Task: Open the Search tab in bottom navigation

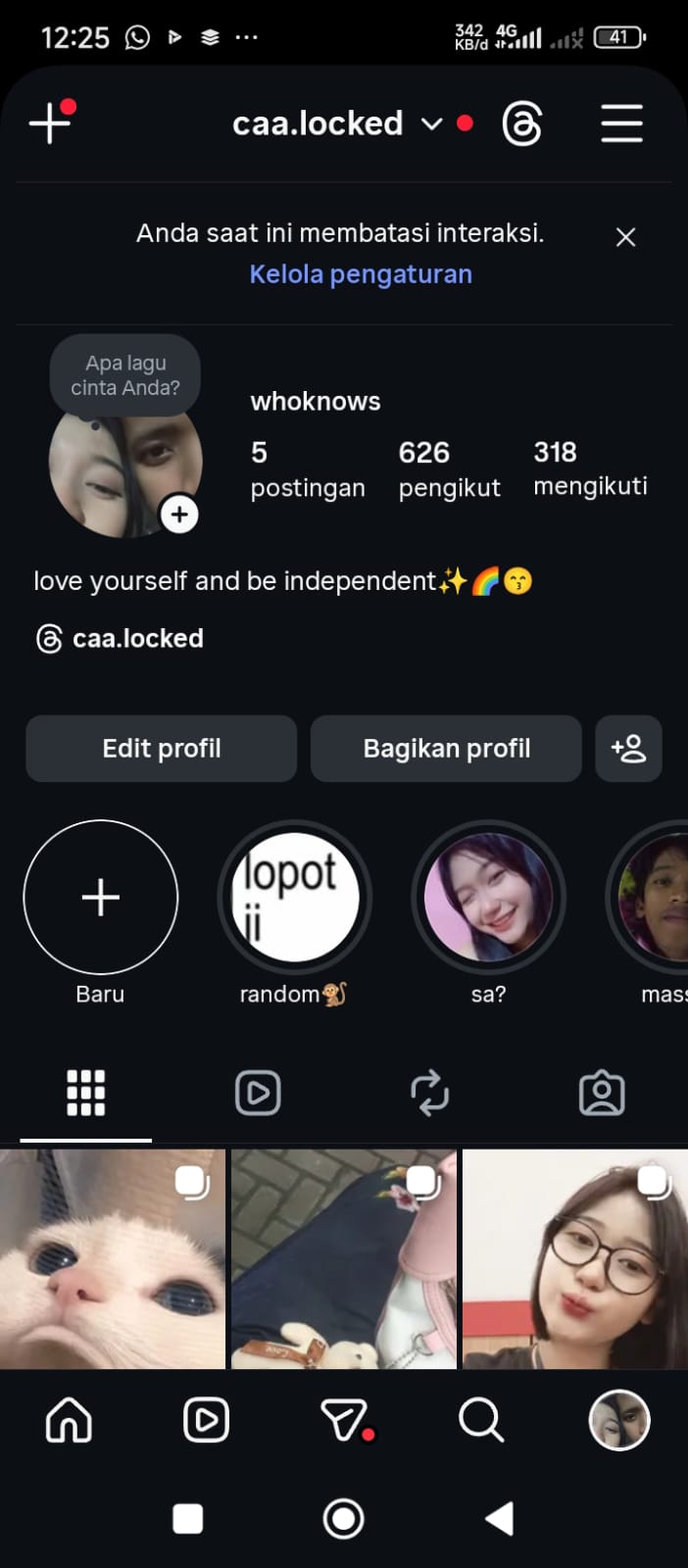Action: click(481, 1420)
